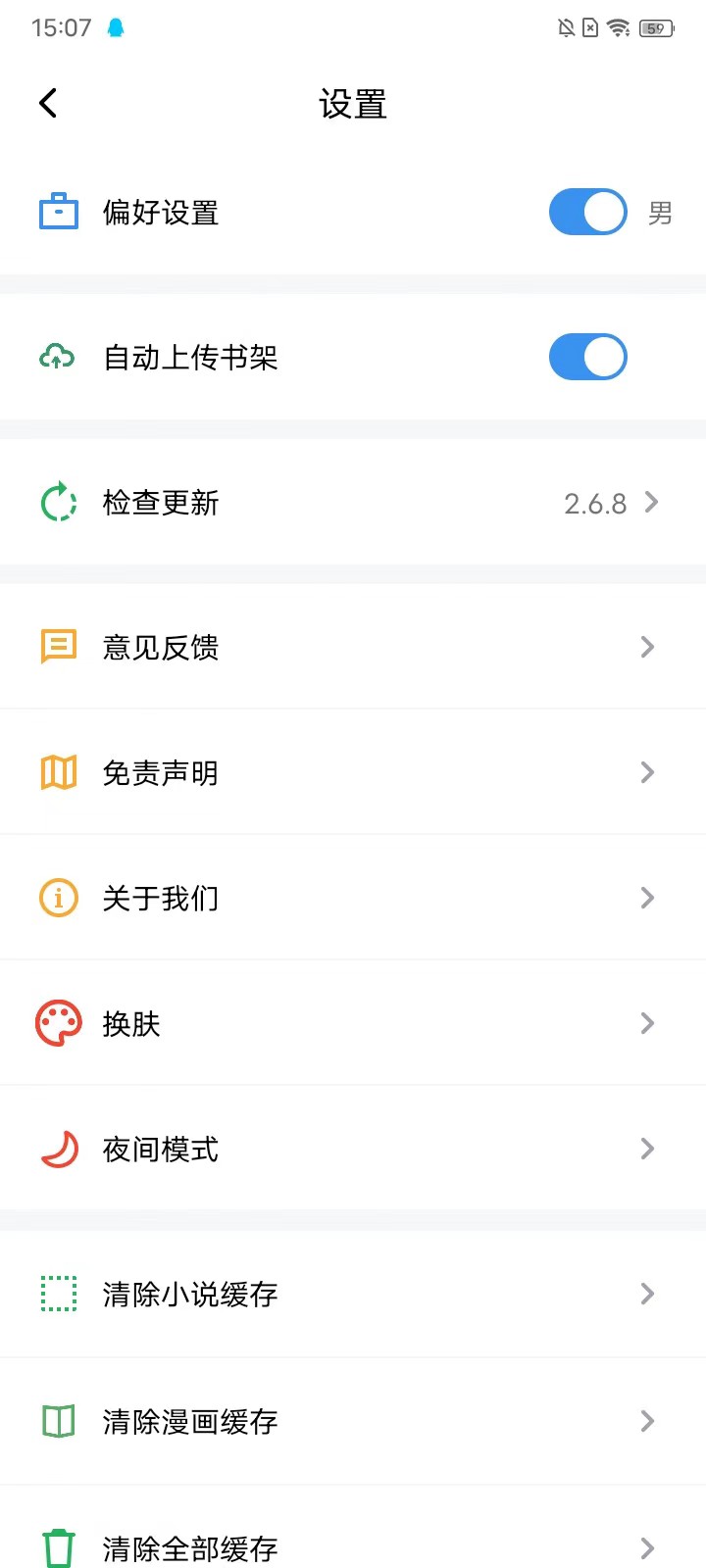The height and width of the screenshot is (1568, 706).
Task: Open 夜间模式 settings
Action: 353,1149
